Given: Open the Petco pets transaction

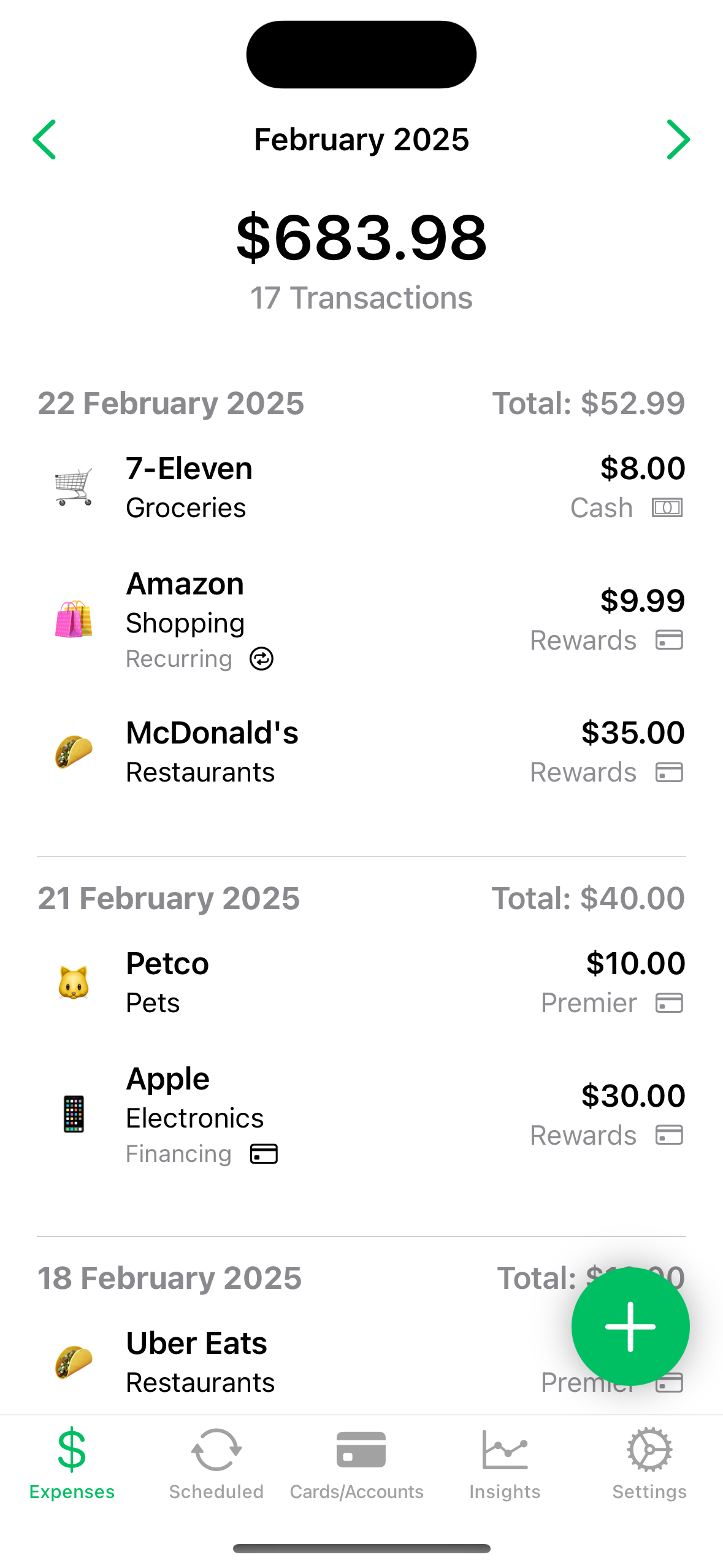Looking at the screenshot, I should tap(361, 983).
